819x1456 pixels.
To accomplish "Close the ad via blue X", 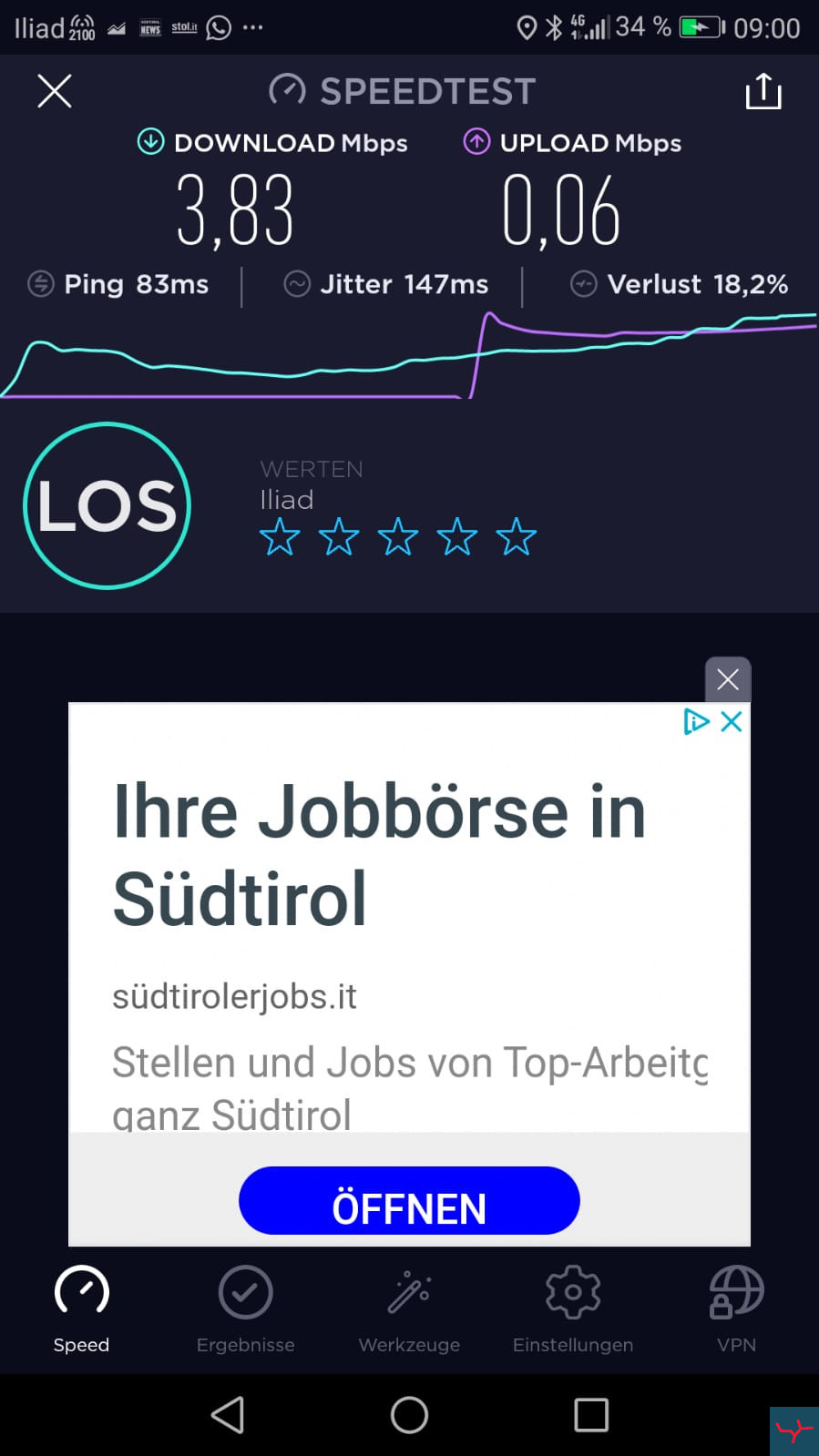I will point(732,722).
